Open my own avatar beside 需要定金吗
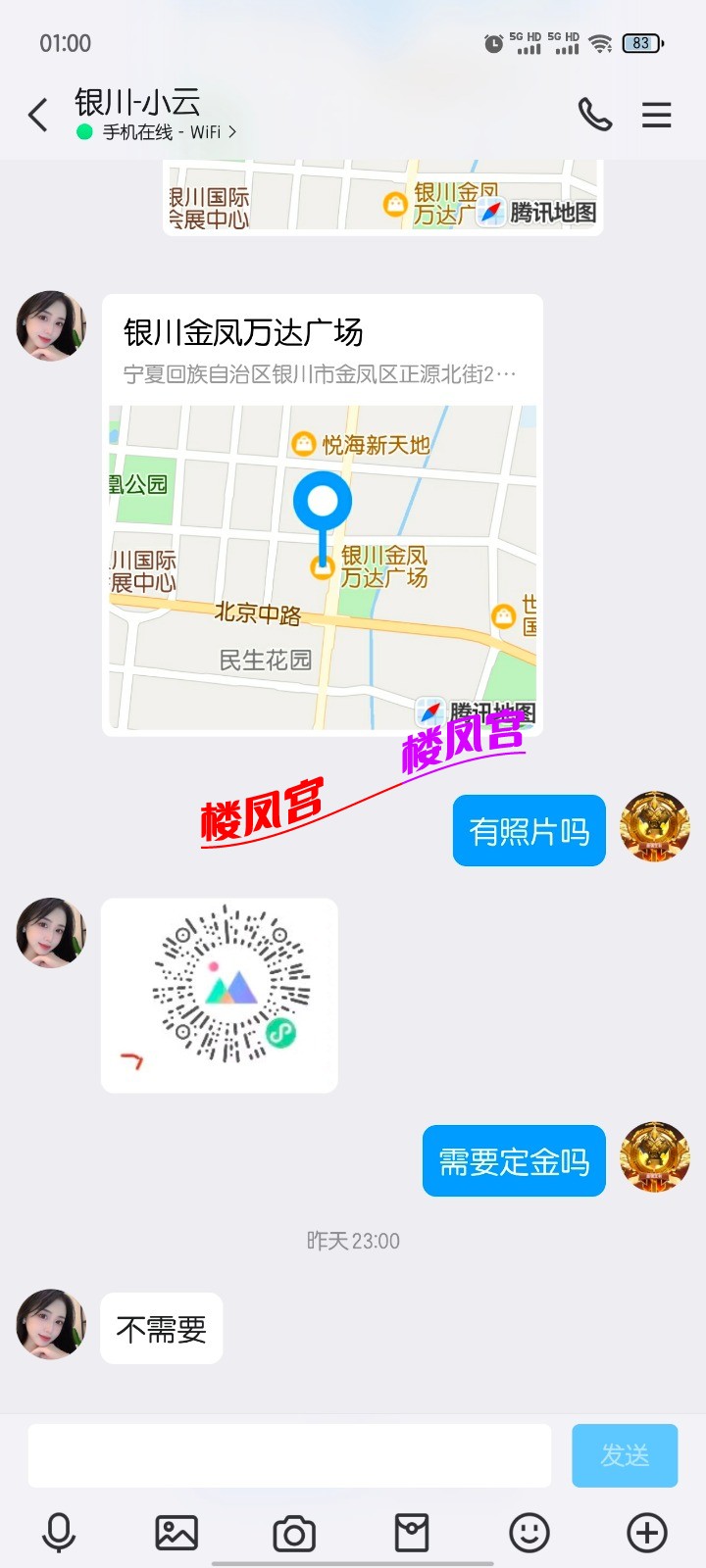The height and width of the screenshot is (1568, 706). click(656, 1157)
